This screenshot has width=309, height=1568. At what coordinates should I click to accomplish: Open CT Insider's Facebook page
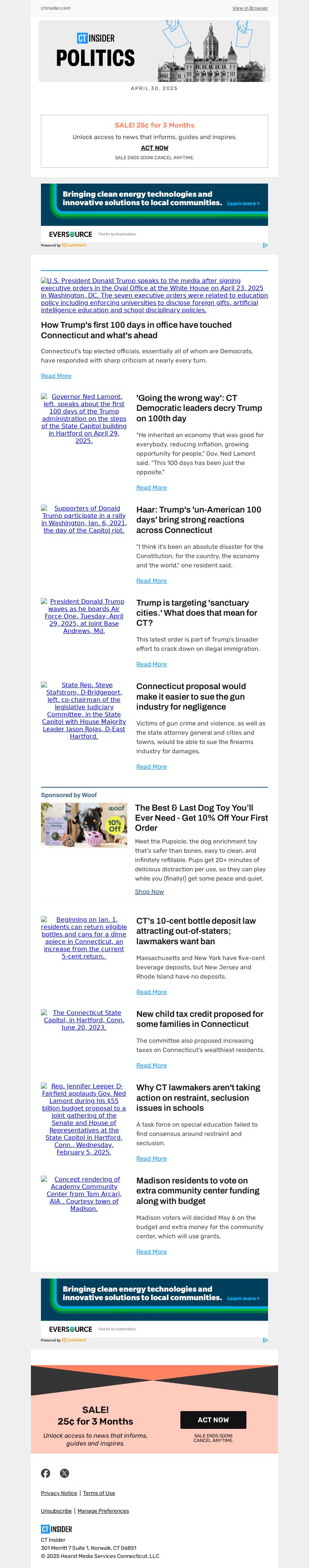pos(46,1473)
